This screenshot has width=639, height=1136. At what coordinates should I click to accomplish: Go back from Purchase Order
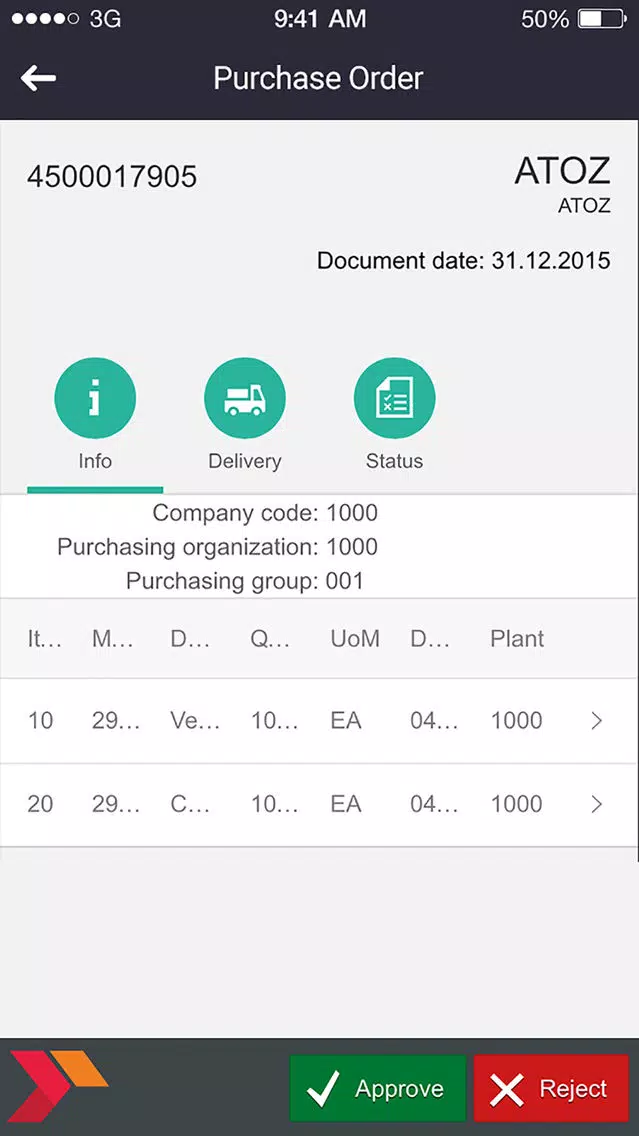click(38, 78)
